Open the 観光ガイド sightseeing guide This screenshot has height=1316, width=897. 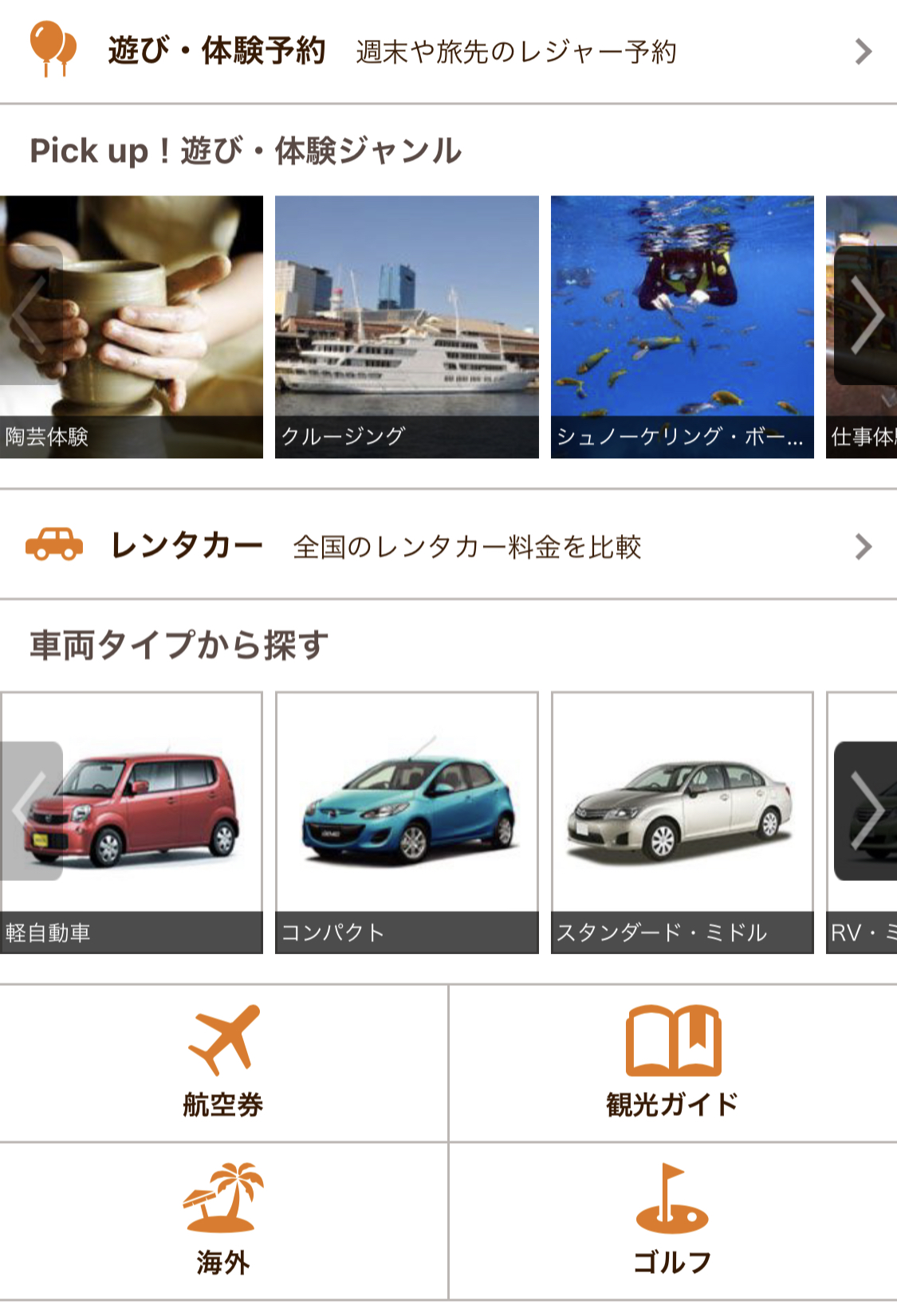point(672,1063)
